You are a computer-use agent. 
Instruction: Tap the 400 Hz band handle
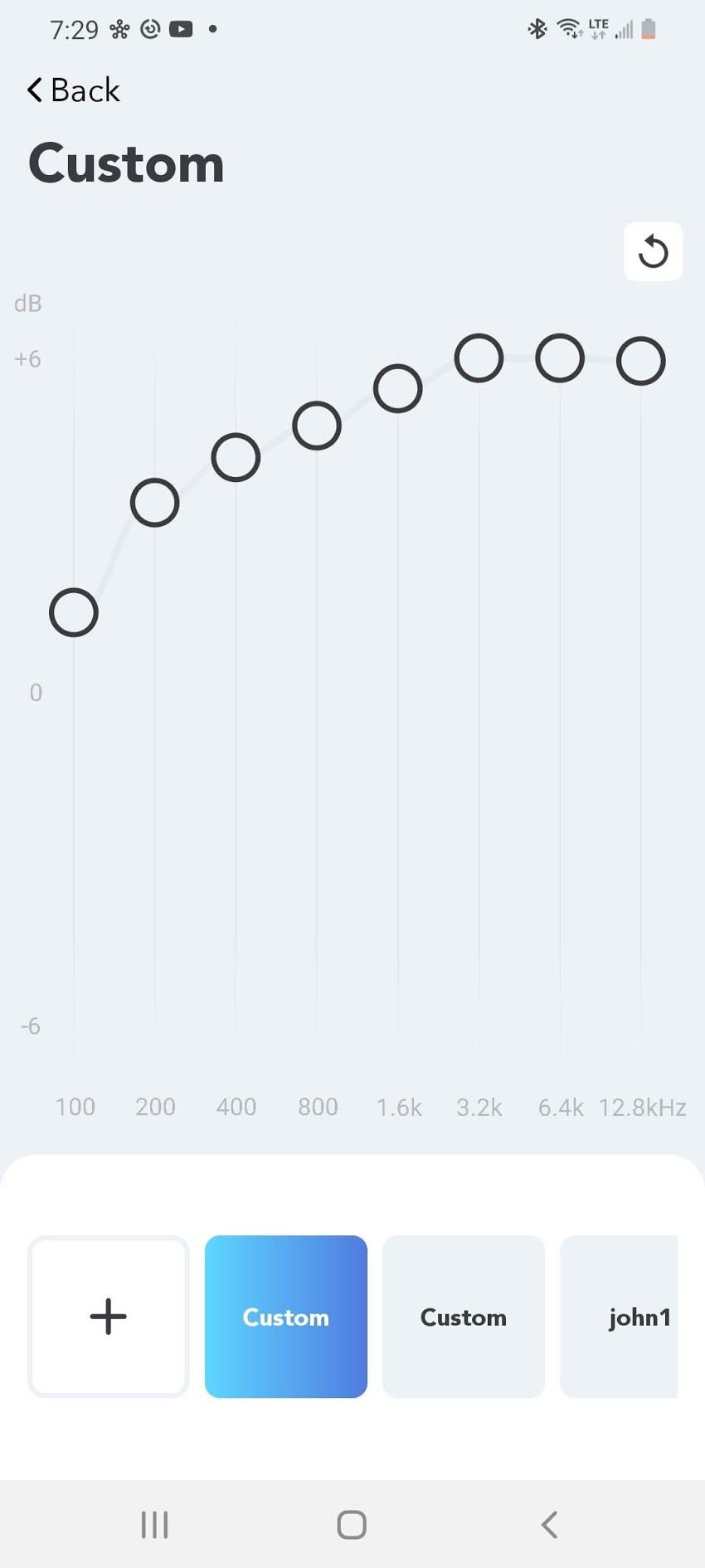click(236, 457)
